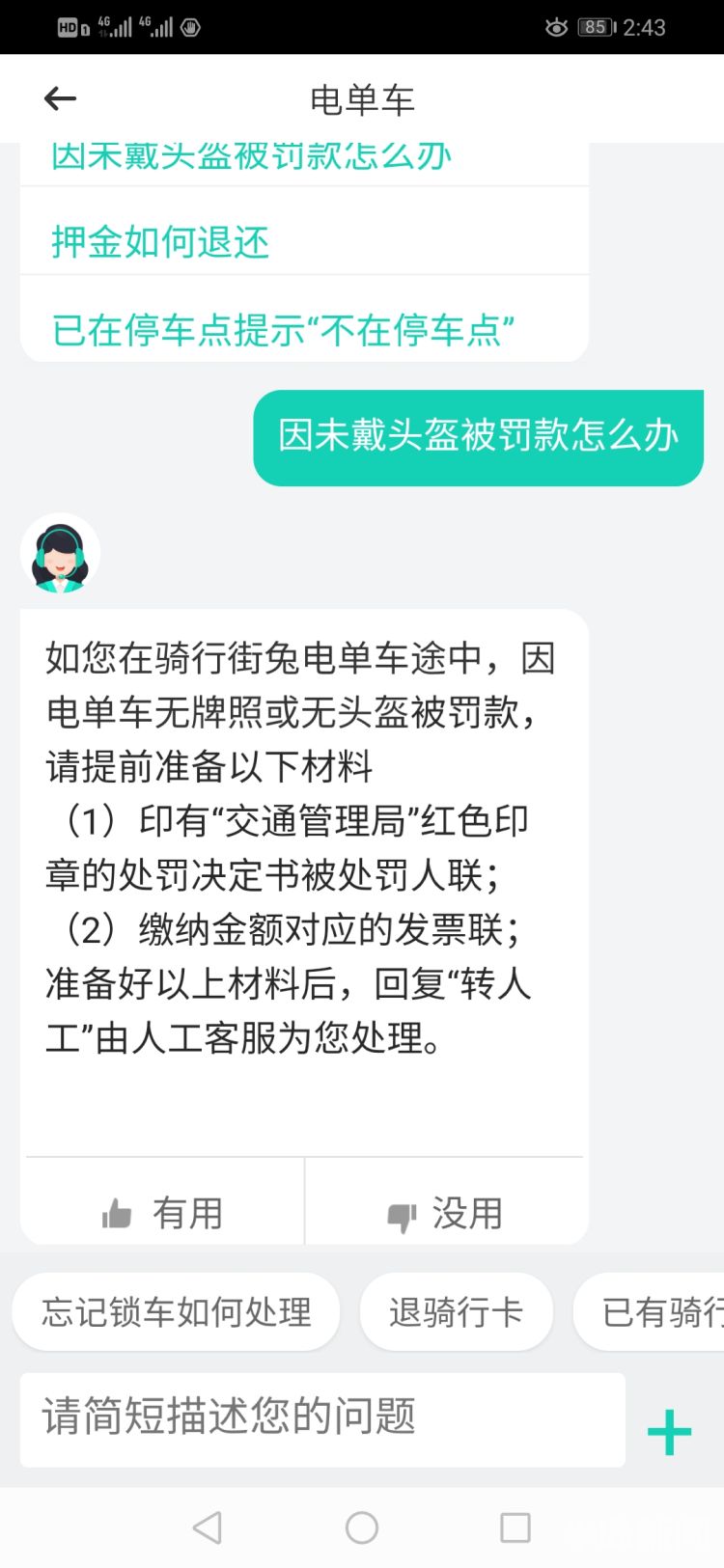Go back using the top-left arrow

pyautogui.click(x=60, y=98)
